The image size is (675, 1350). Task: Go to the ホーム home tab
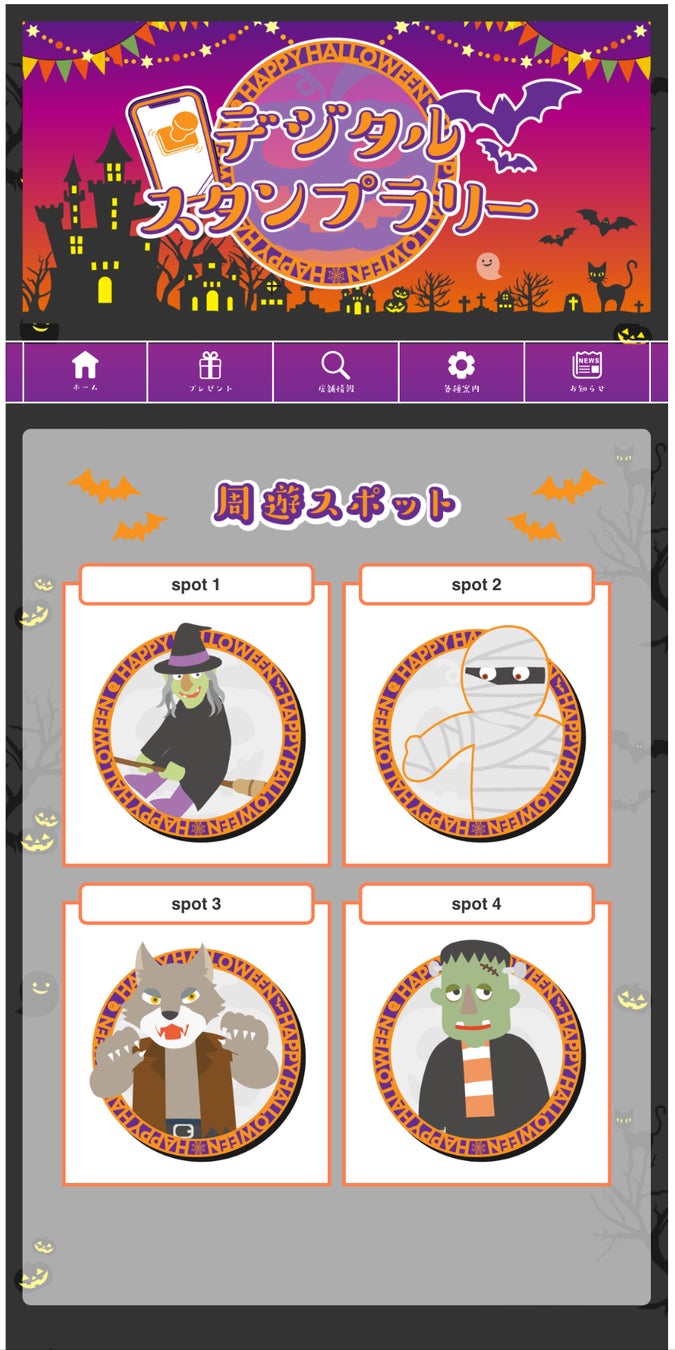tap(85, 372)
